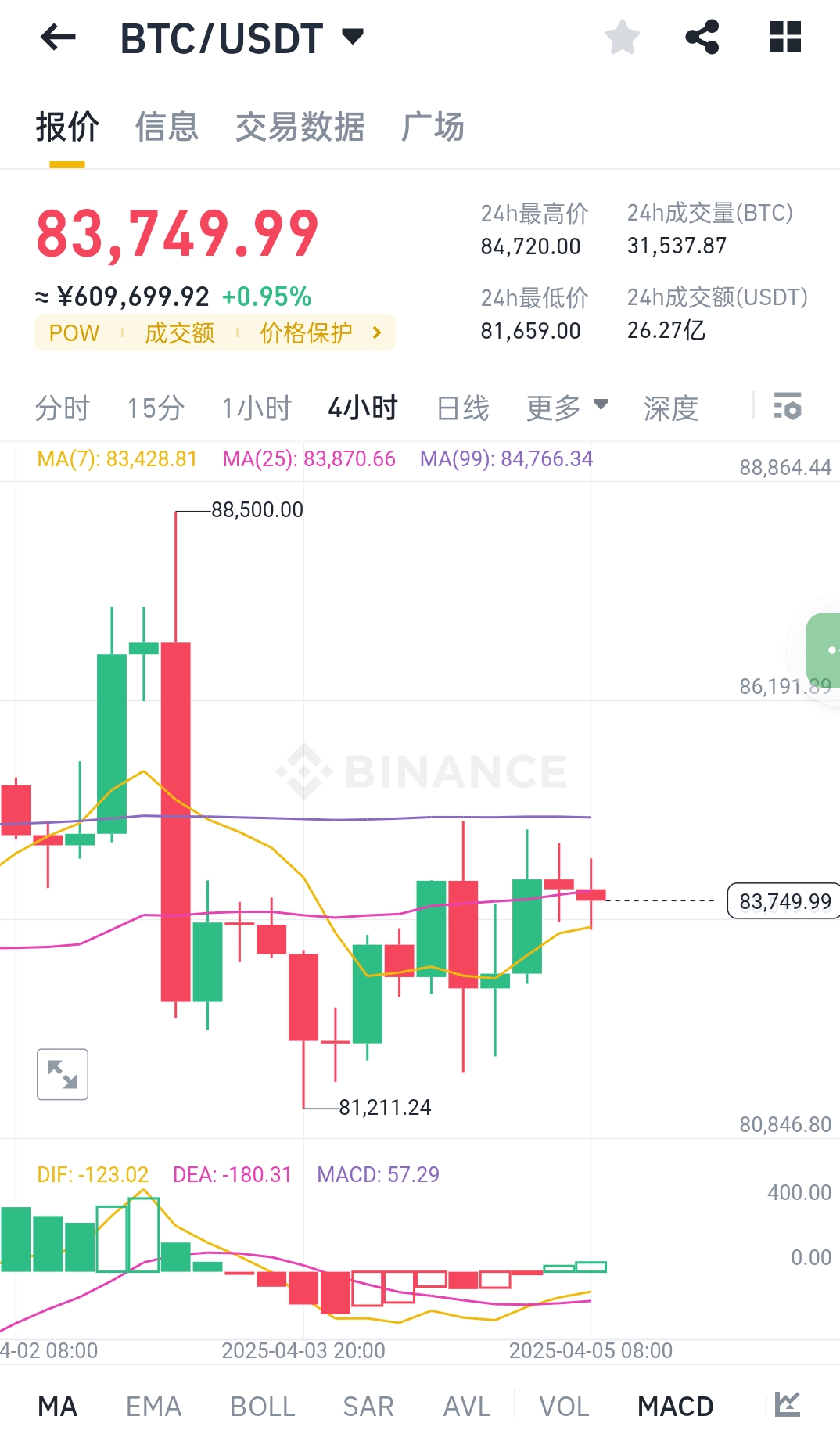Open the 广场 tab

click(433, 127)
